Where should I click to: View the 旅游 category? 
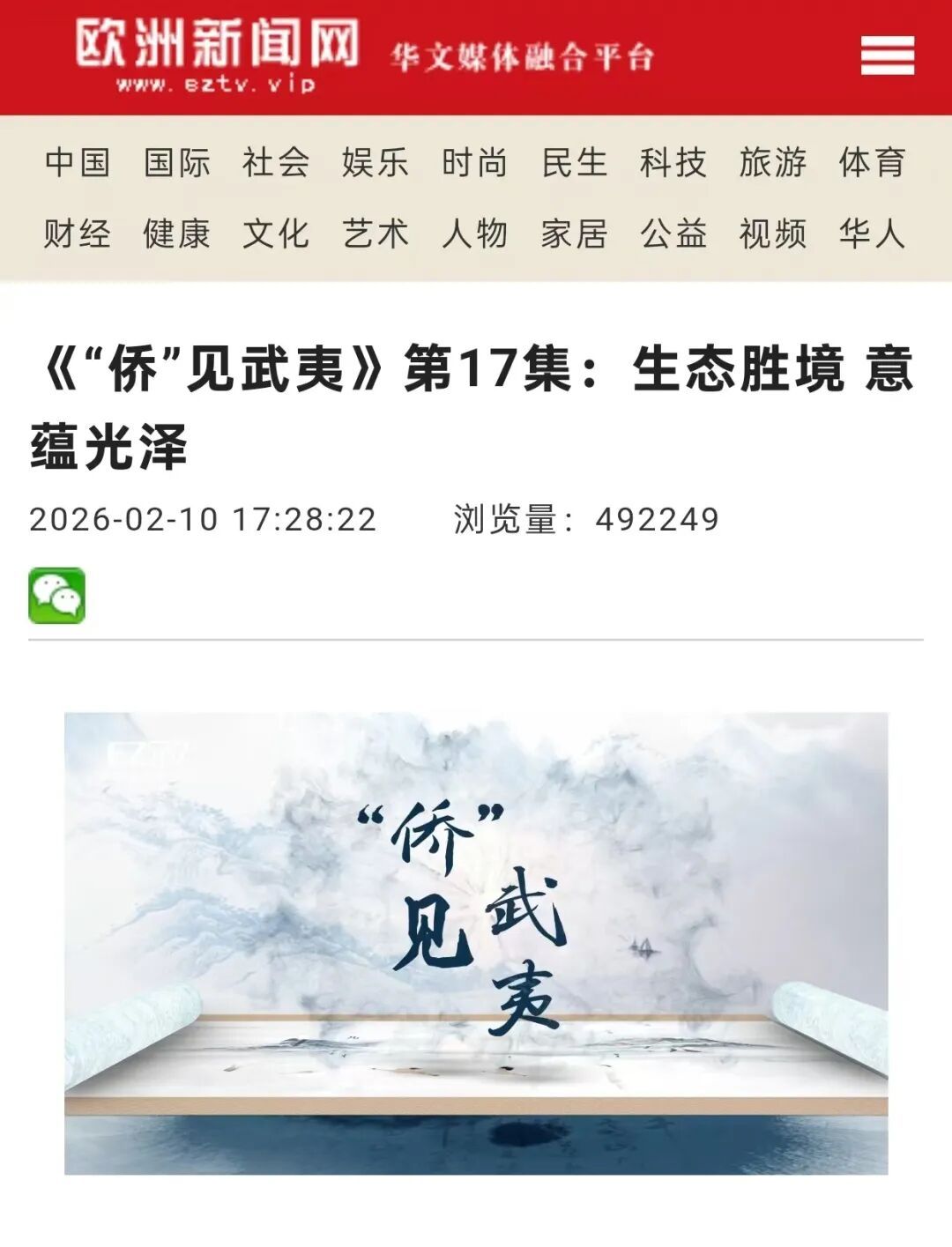tap(773, 163)
